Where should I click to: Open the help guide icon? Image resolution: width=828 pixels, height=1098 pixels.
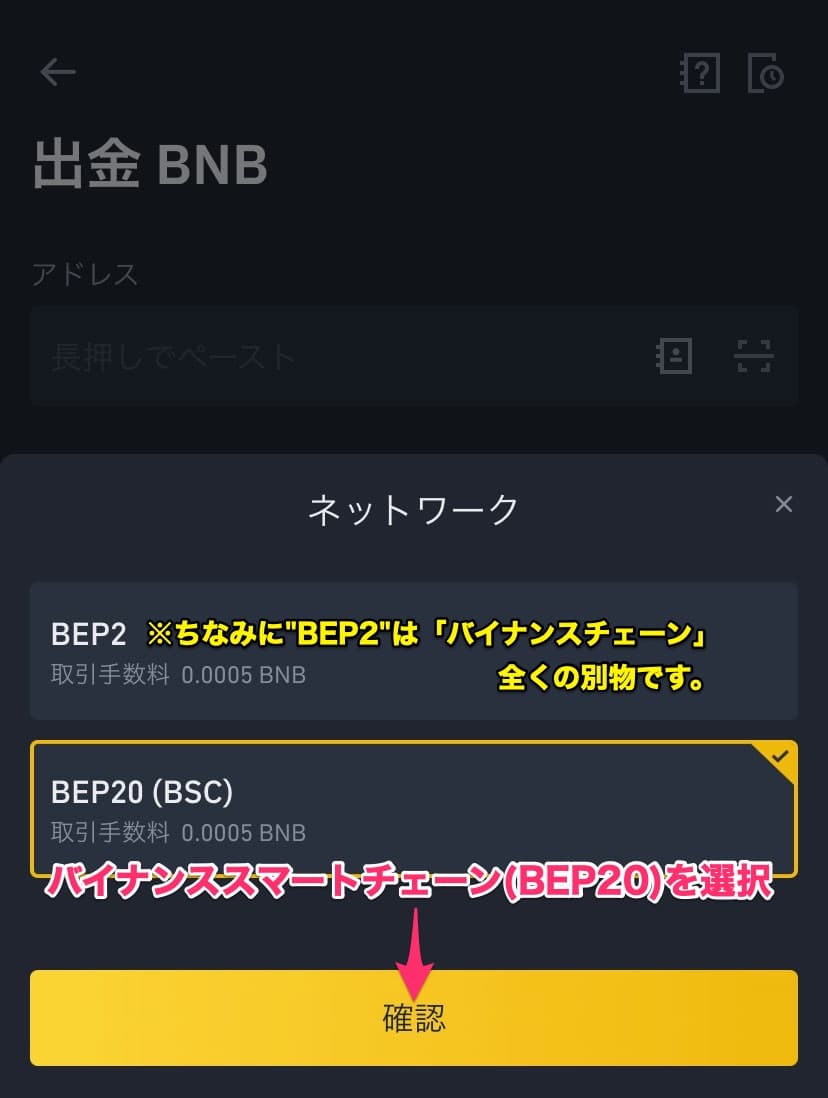click(700, 74)
